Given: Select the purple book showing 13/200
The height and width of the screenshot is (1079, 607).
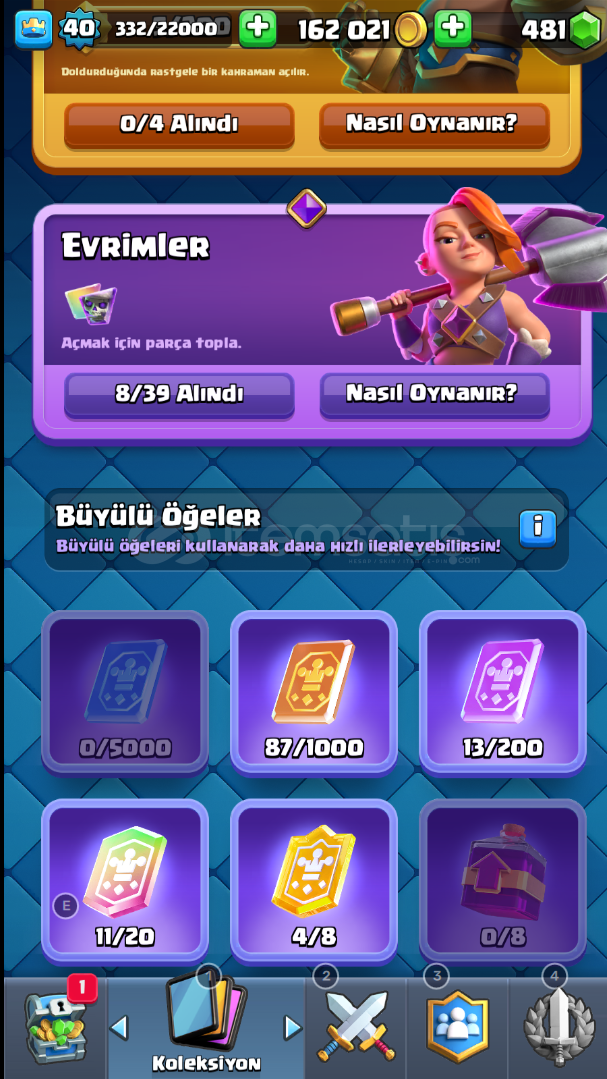Looking at the screenshot, I should click(x=502, y=690).
